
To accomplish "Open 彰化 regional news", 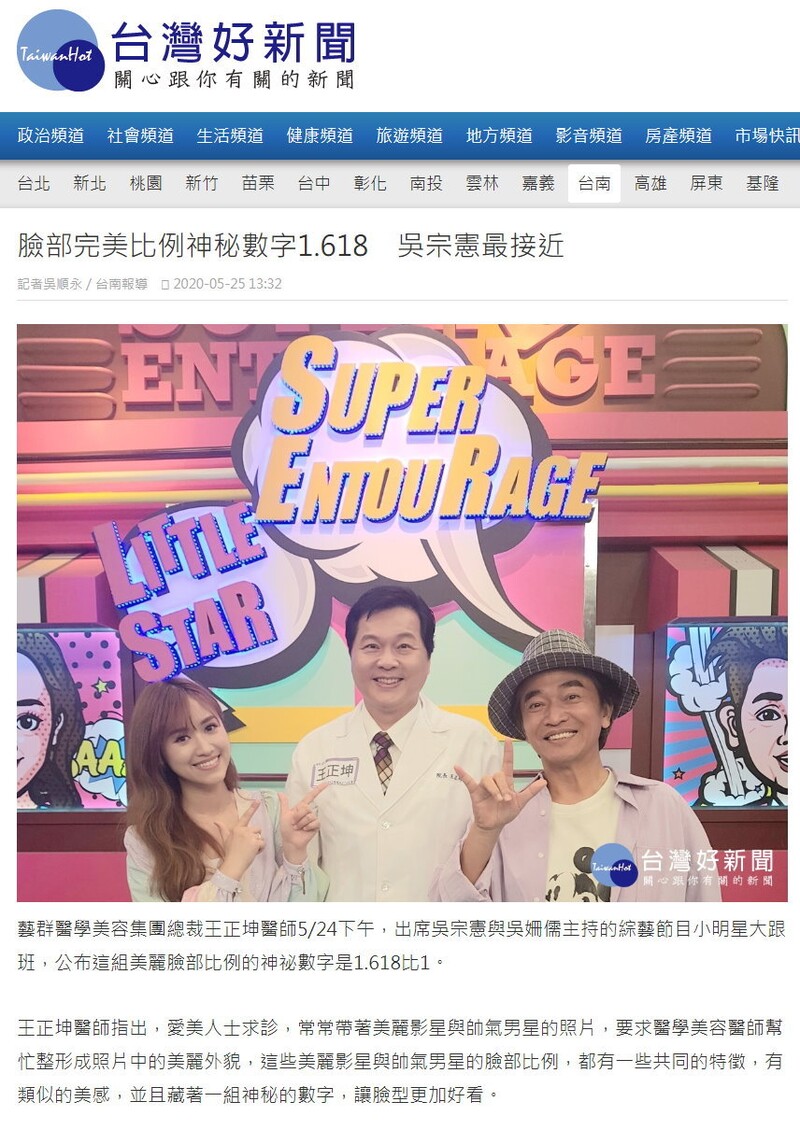I will coord(370,184).
